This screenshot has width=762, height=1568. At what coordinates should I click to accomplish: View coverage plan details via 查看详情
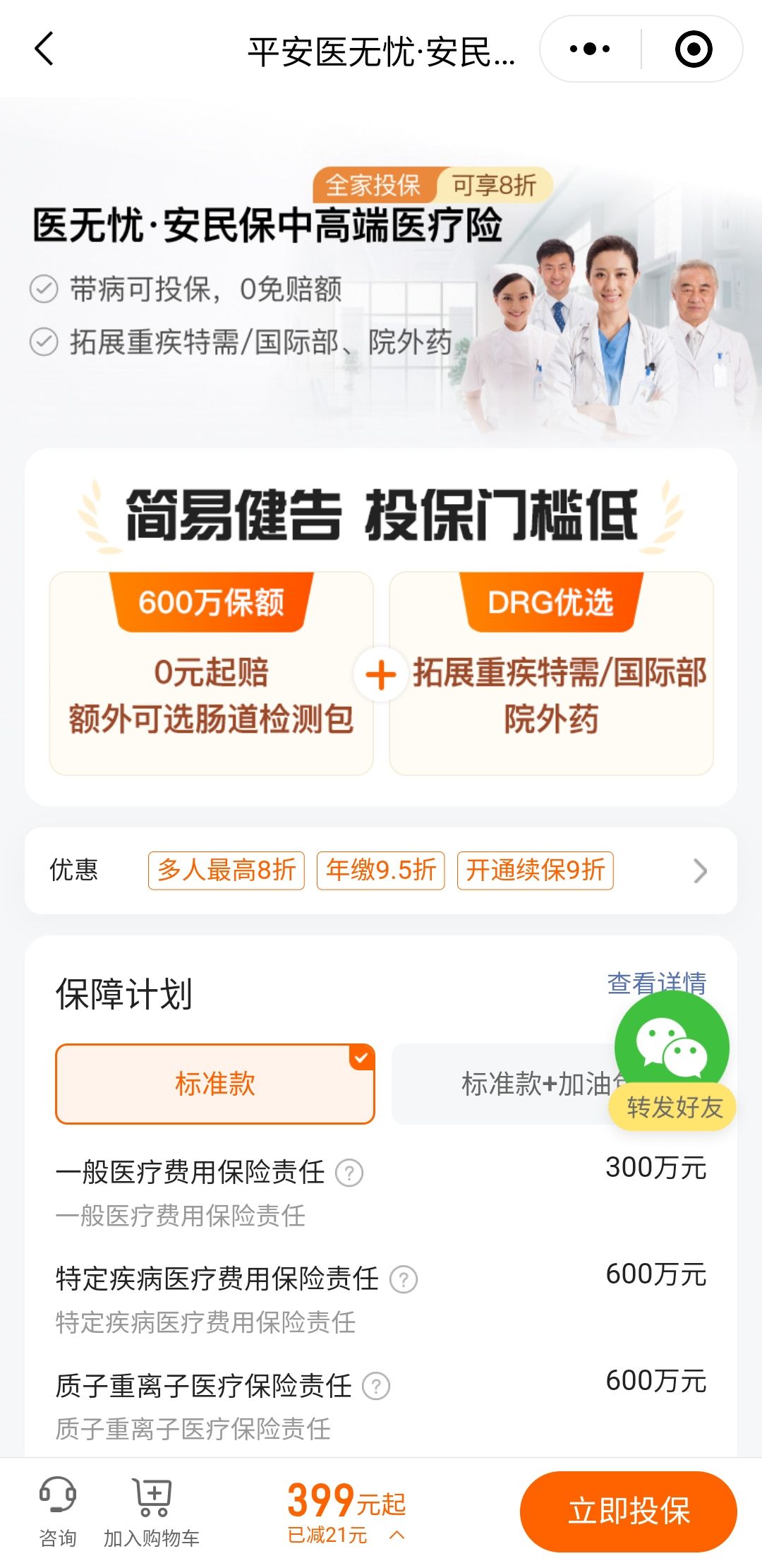(657, 981)
